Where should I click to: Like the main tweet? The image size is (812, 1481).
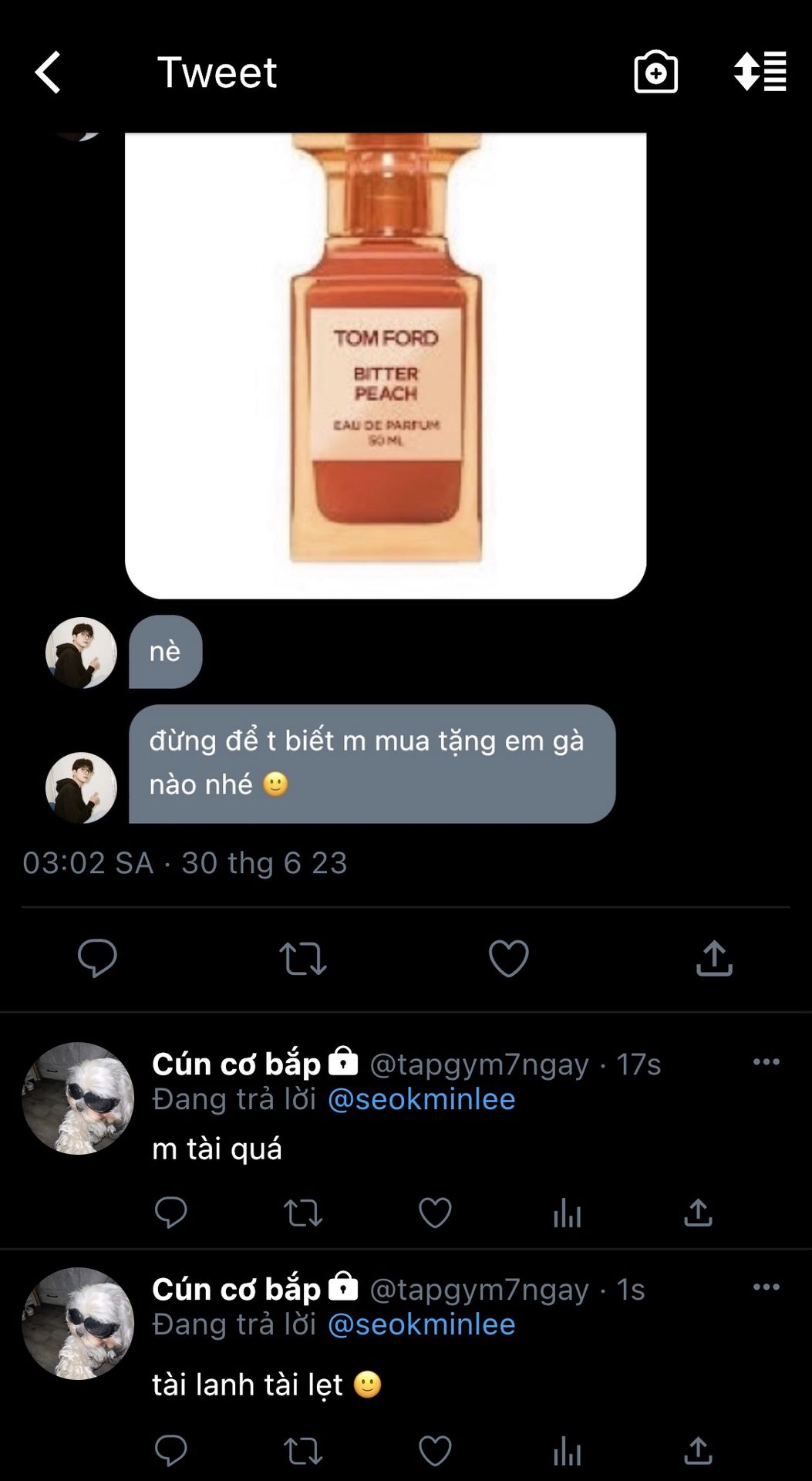[509, 958]
